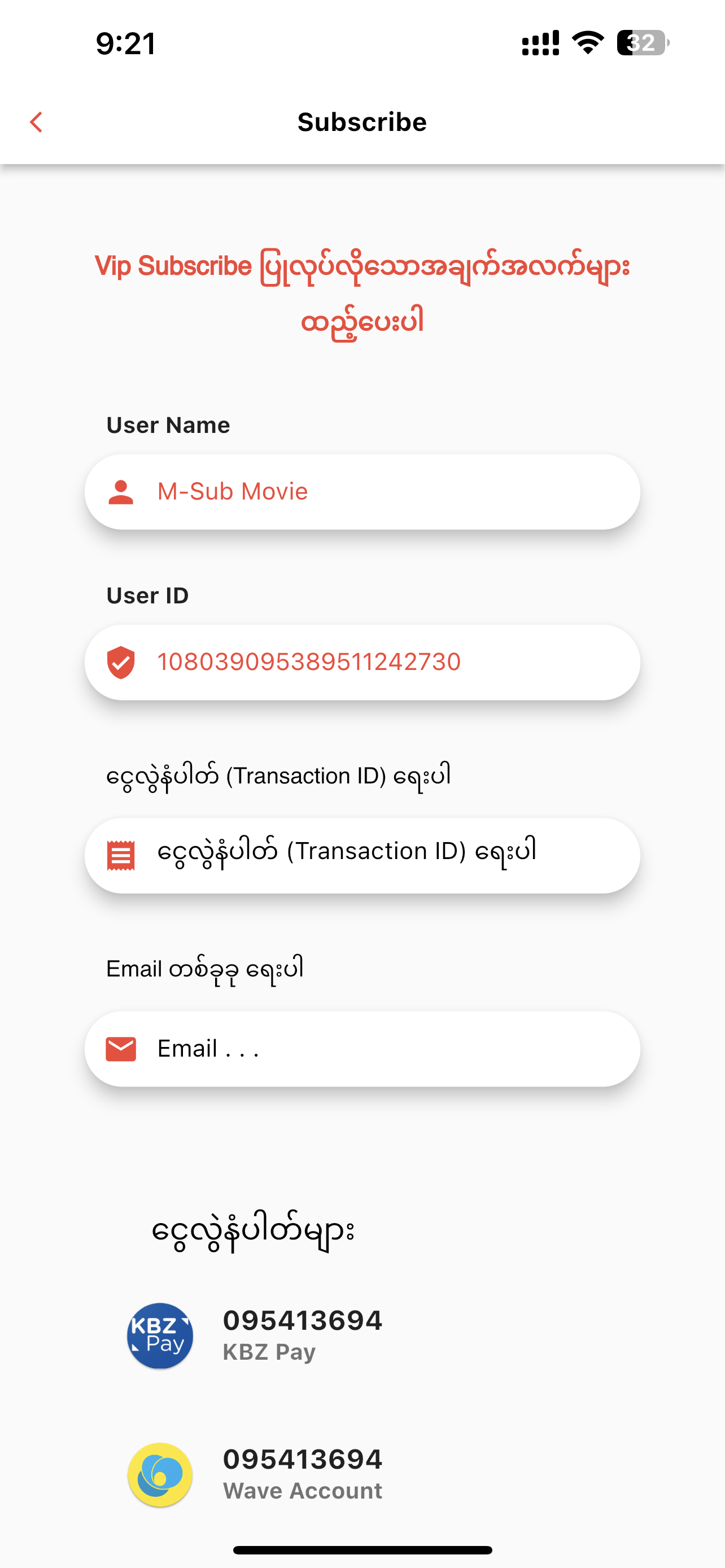This screenshot has height=1568, width=725.
Task: Tap the Email input field
Action: pyautogui.click(x=361, y=1048)
